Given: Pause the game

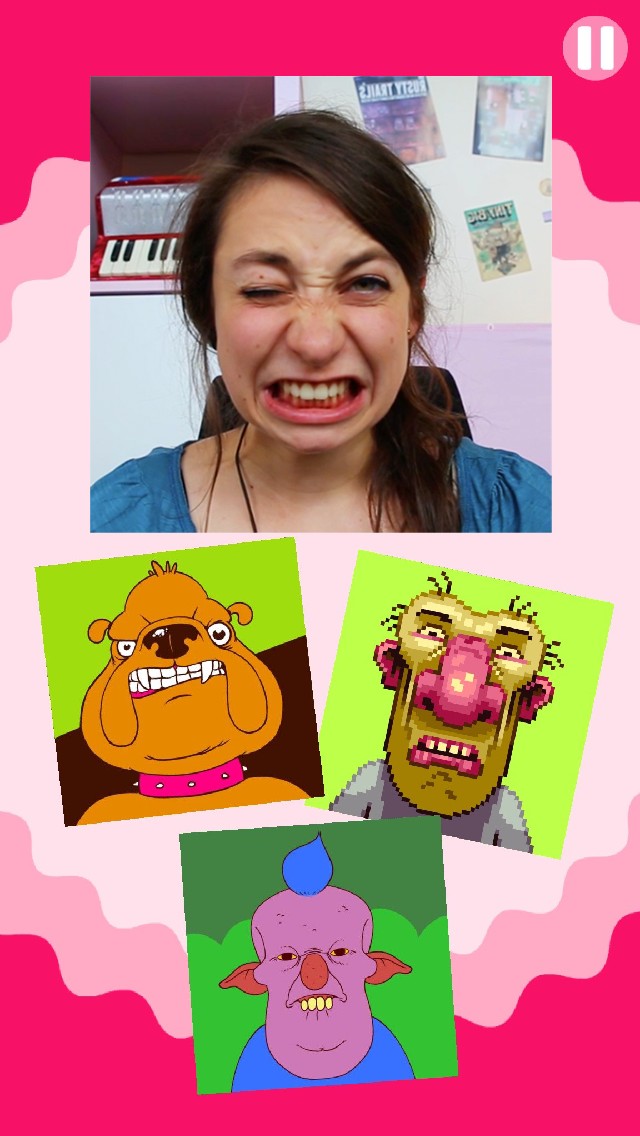Looking at the screenshot, I should (x=595, y=47).
